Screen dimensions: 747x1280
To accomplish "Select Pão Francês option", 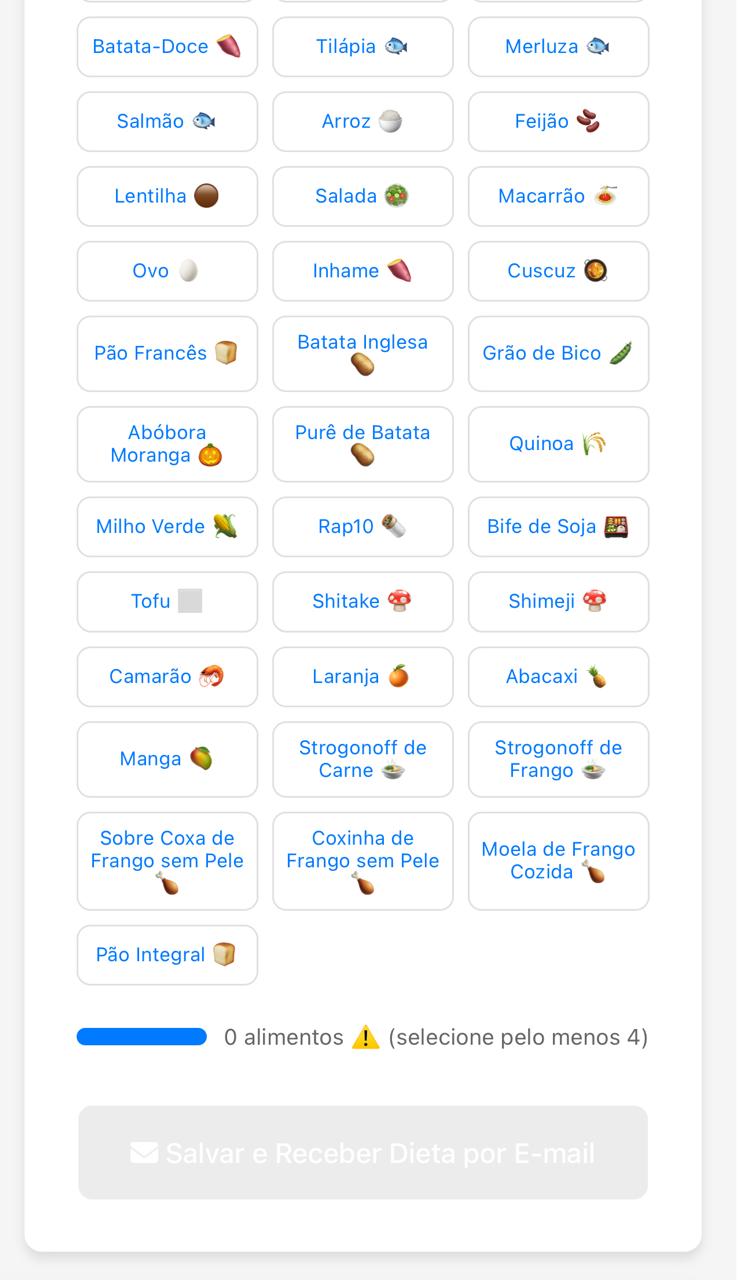I will (167, 353).
